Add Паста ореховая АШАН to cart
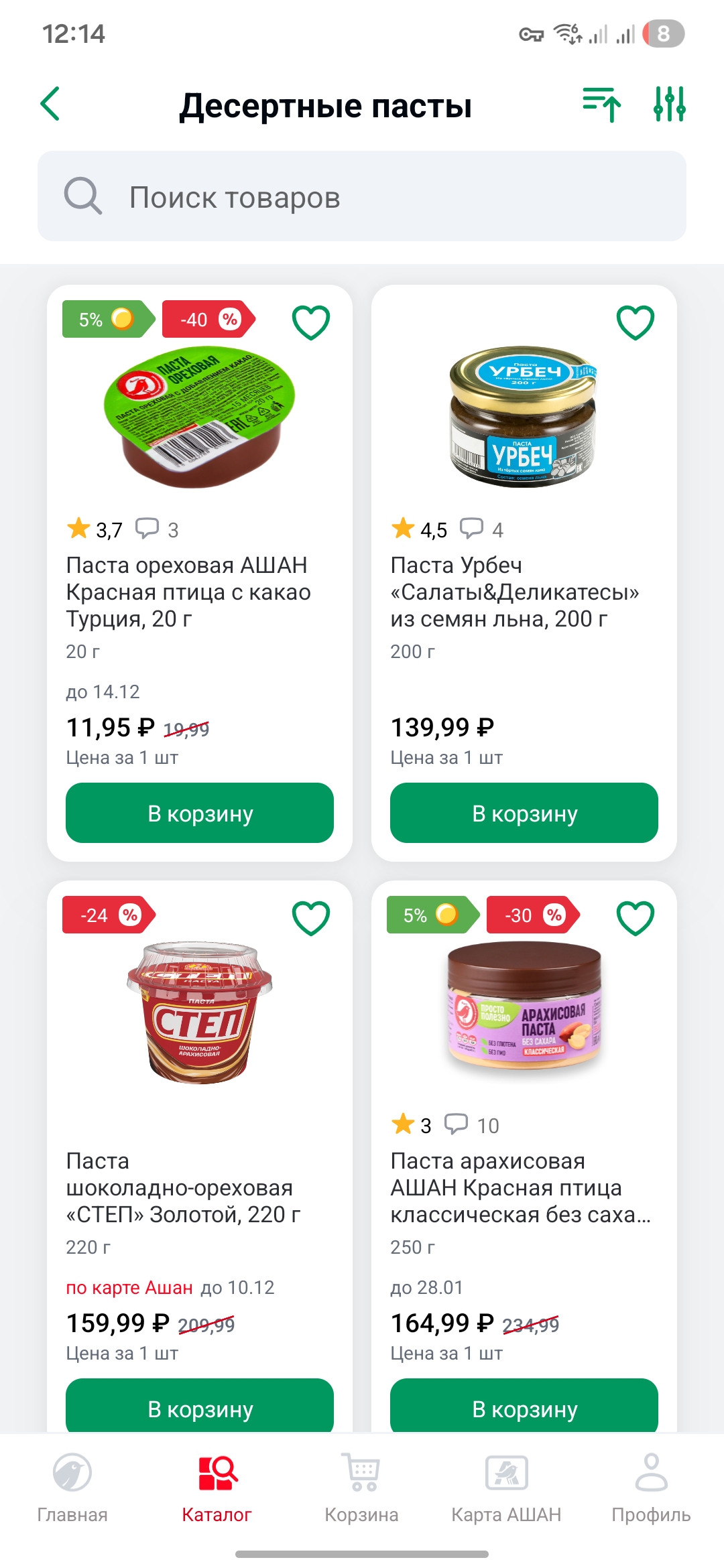The height and width of the screenshot is (1568, 724). [200, 813]
